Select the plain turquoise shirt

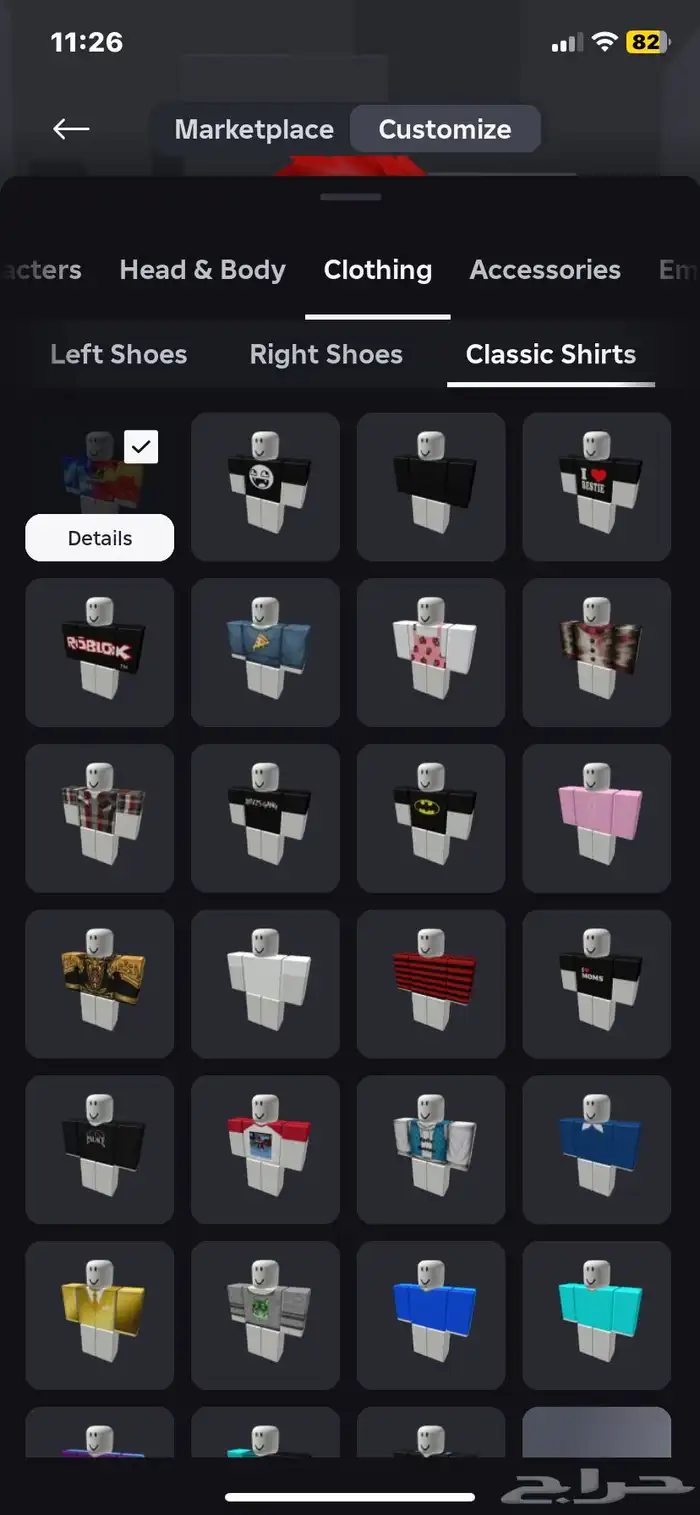(597, 1316)
